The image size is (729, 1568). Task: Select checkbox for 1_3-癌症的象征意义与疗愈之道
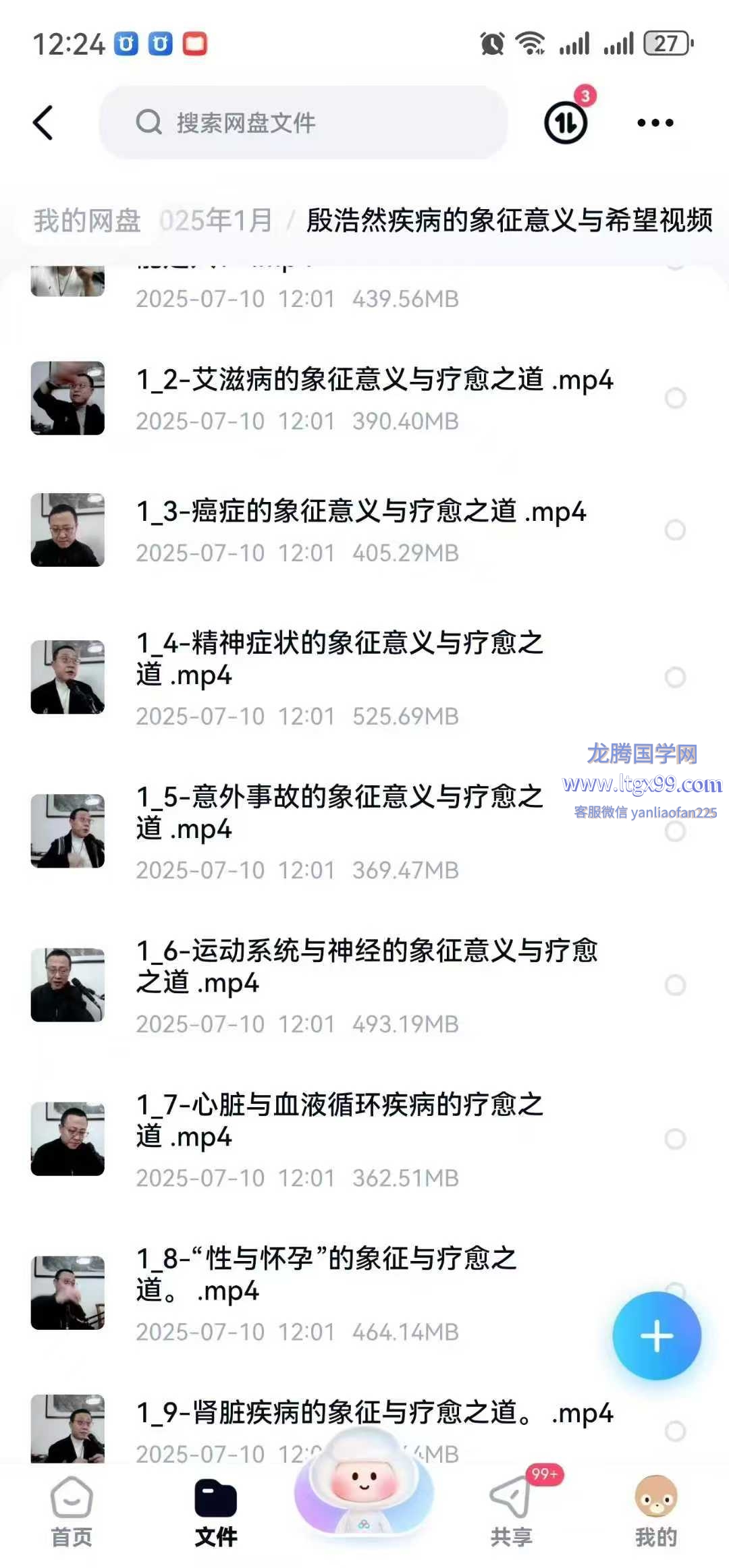click(675, 530)
